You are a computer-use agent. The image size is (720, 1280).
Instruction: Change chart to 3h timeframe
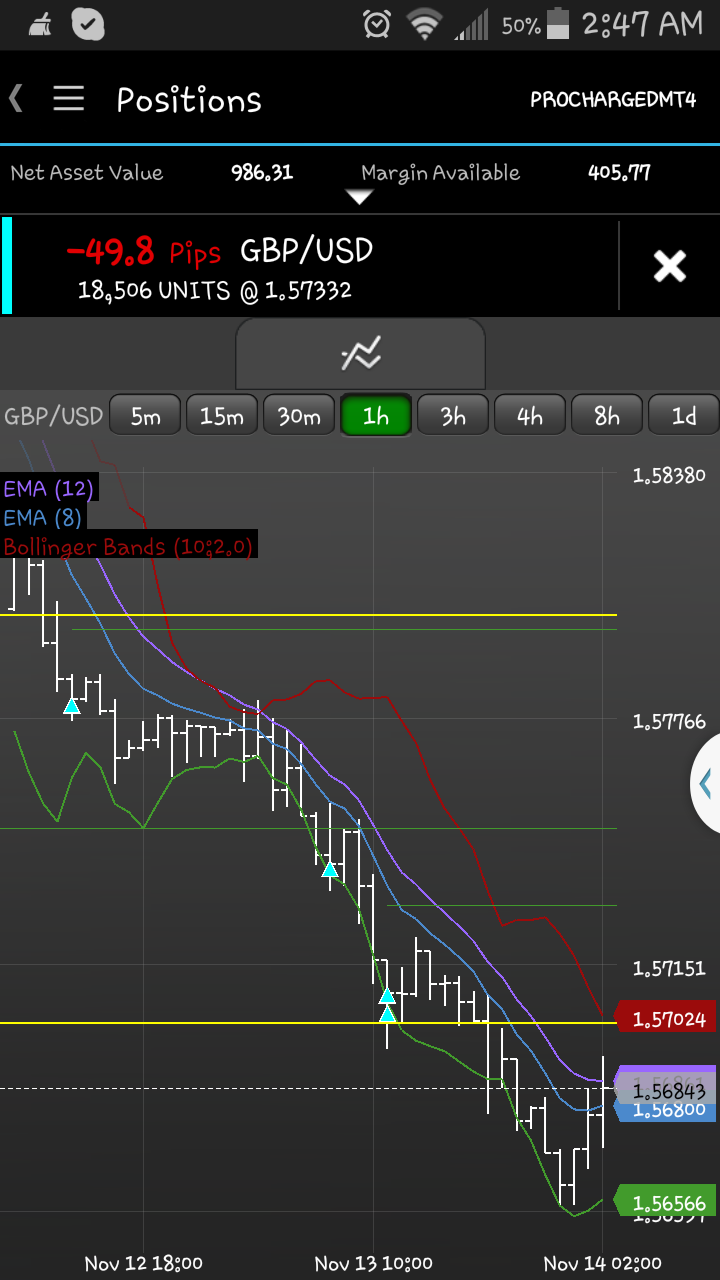pos(453,416)
